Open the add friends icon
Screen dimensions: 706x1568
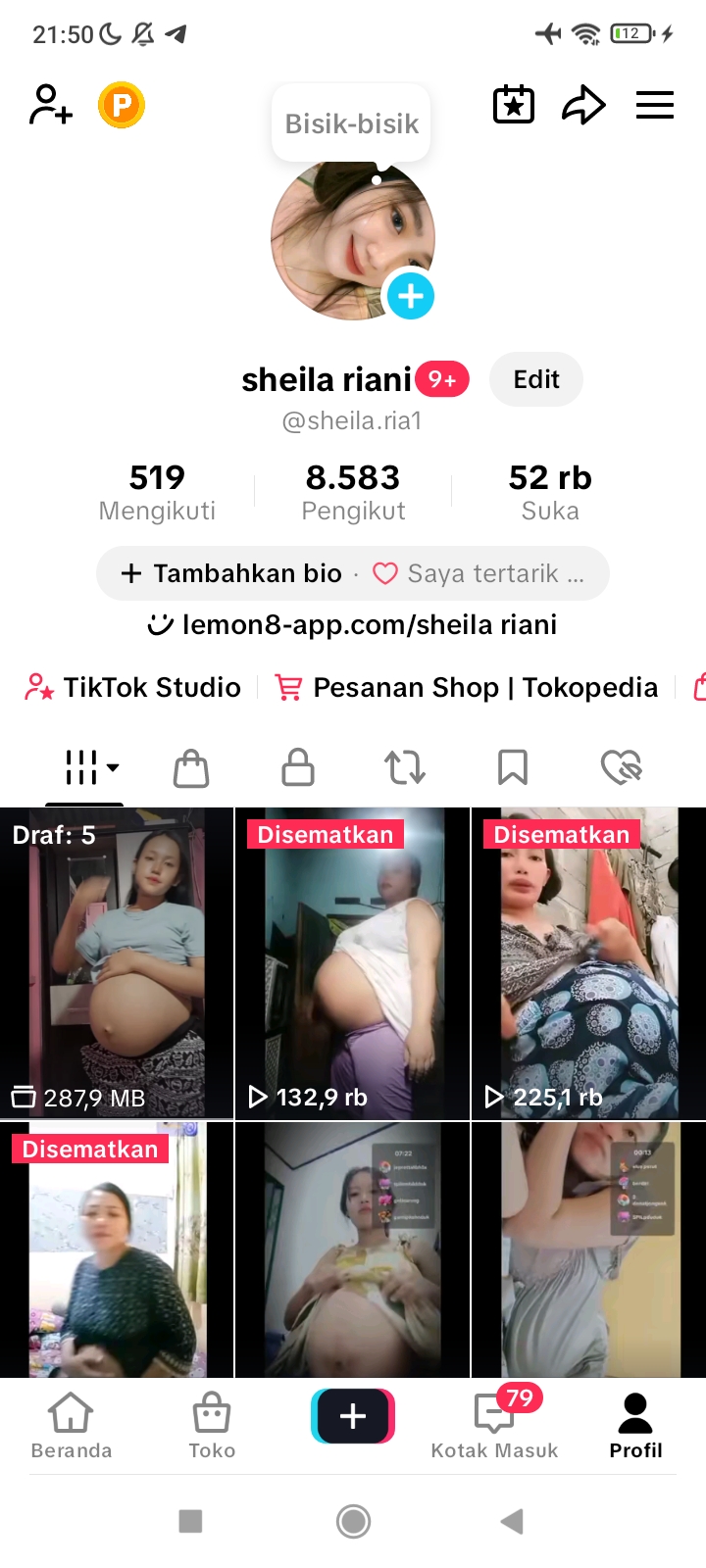[51, 105]
